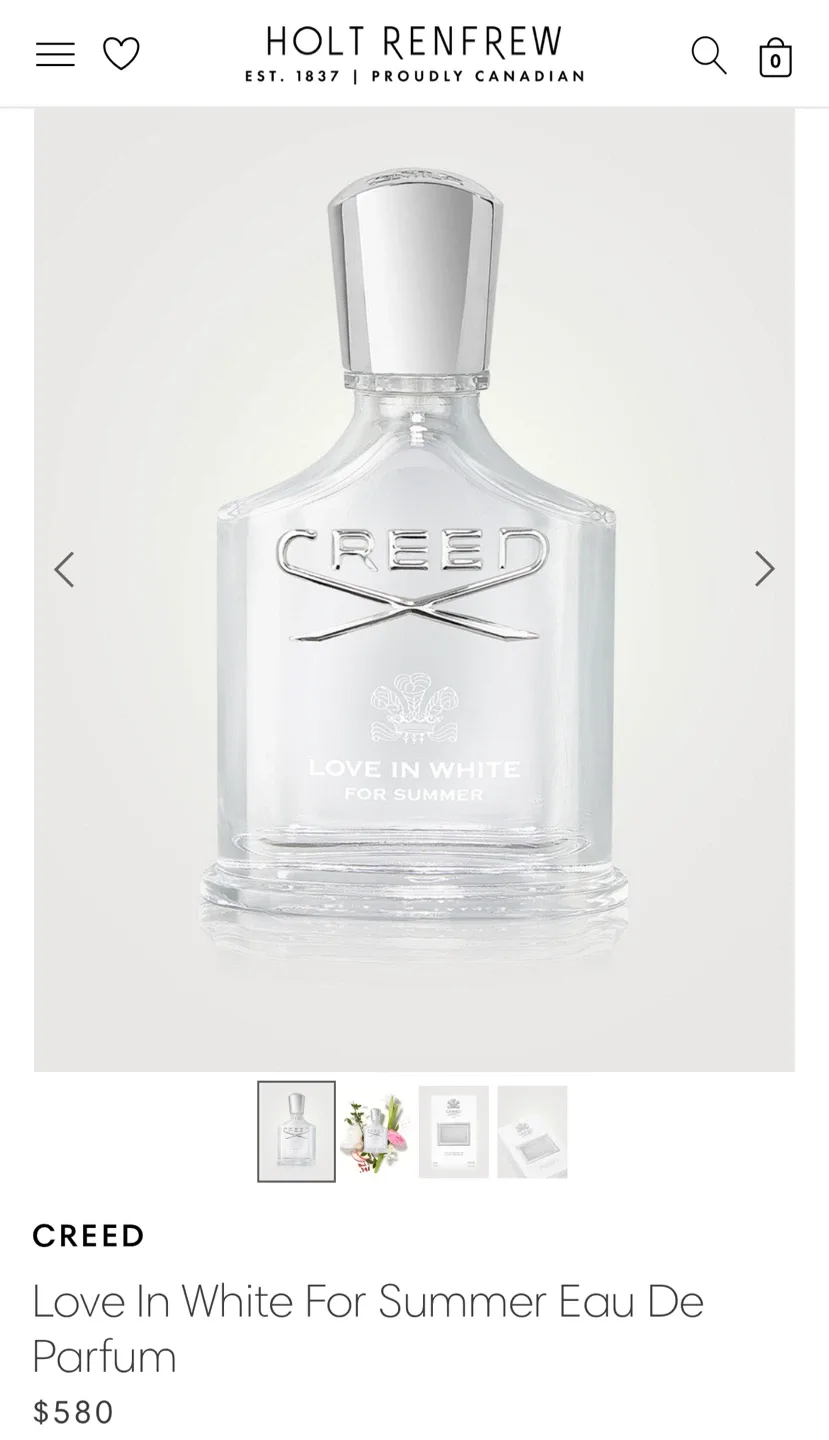Open the hamburger navigation menu
829x1440 pixels.
pyautogui.click(x=55, y=52)
